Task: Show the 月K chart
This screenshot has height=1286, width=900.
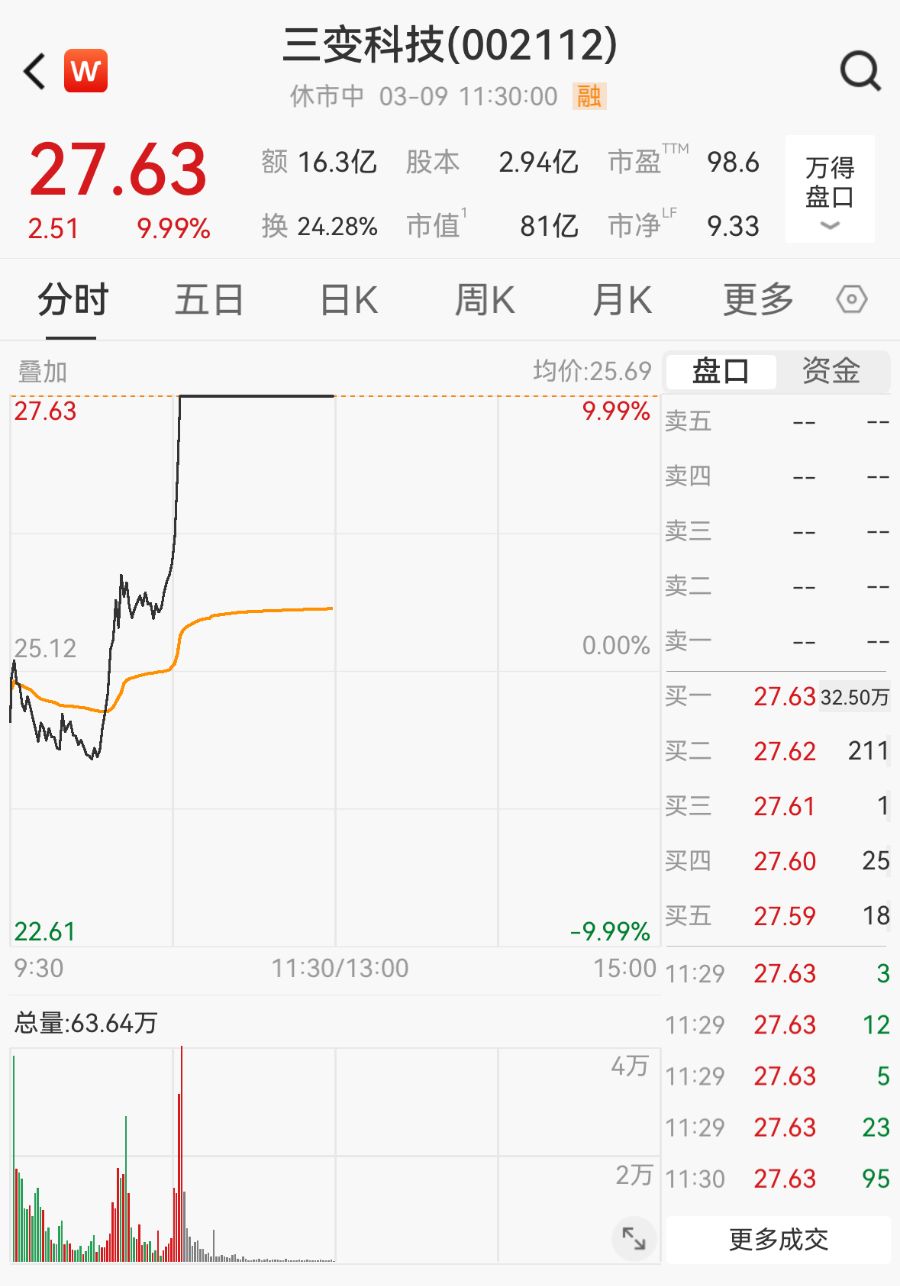Action: point(622,300)
